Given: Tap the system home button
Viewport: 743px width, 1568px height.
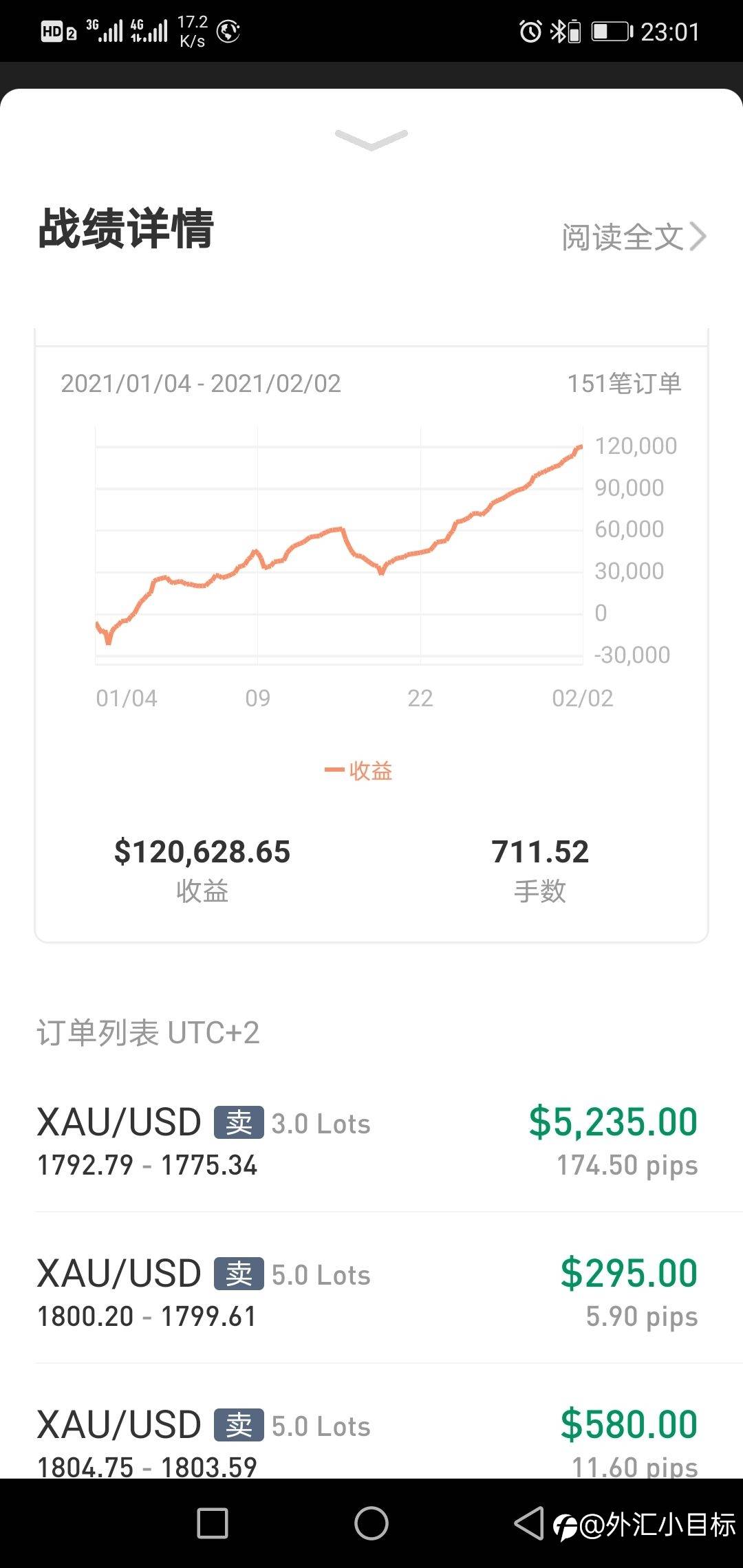Looking at the screenshot, I should click(x=371, y=1523).
